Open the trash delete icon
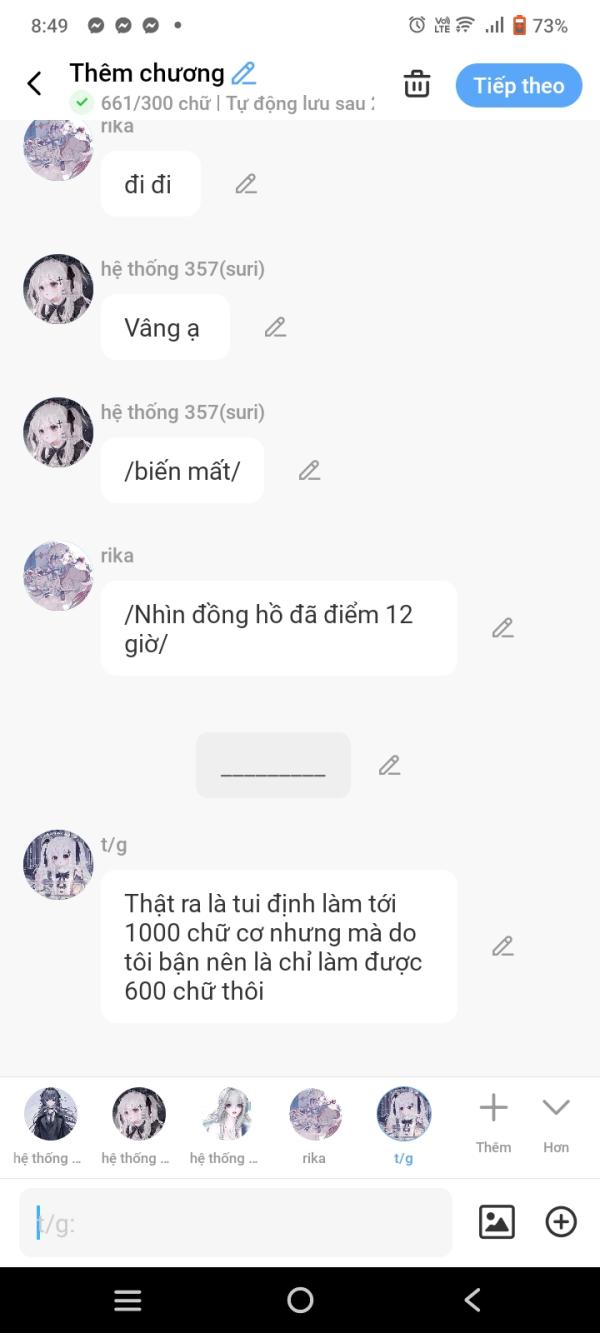Screen dimensions: 600x1333 [x=417, y=85]
